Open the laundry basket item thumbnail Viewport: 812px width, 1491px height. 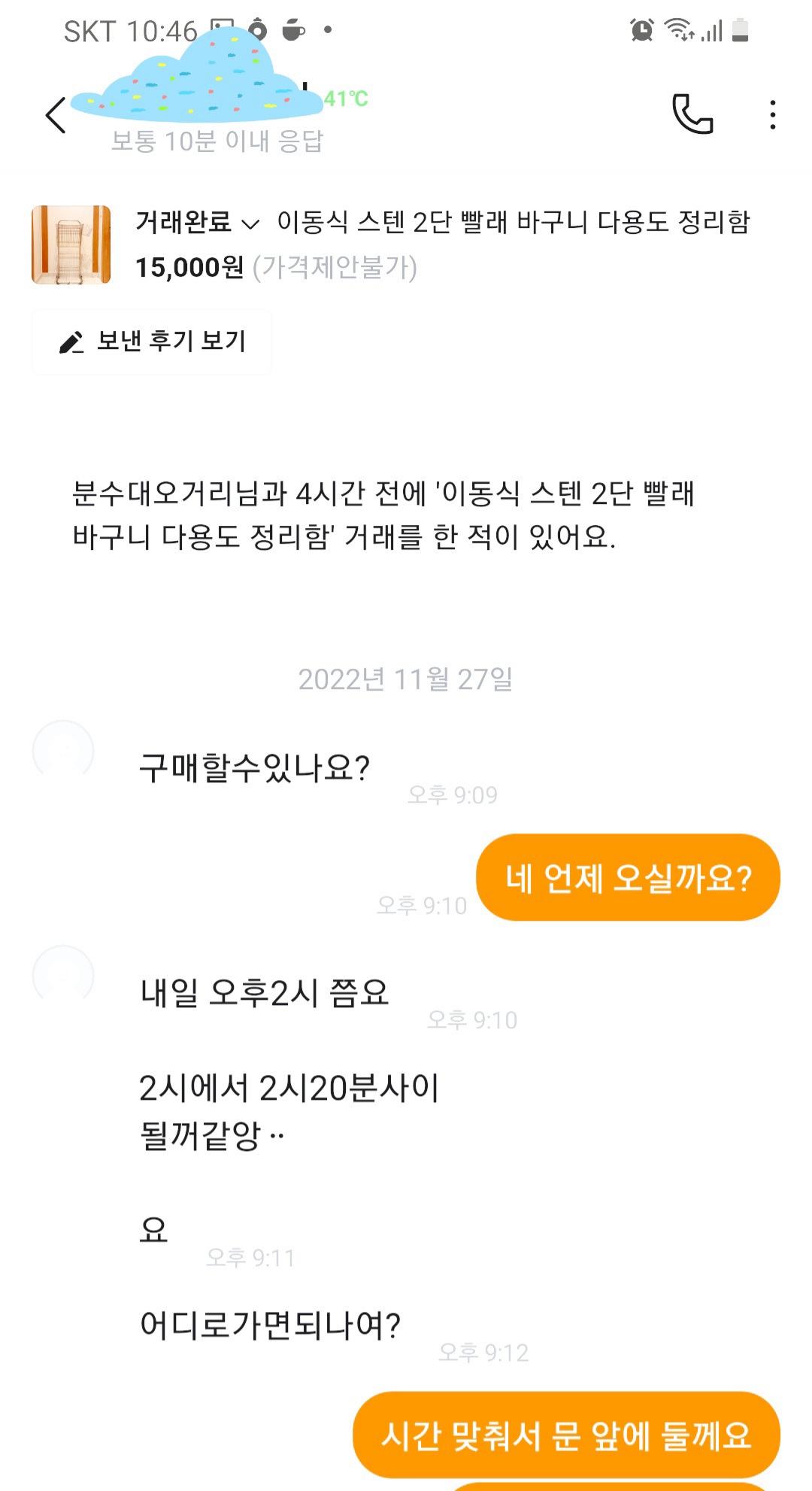point(71,245)
